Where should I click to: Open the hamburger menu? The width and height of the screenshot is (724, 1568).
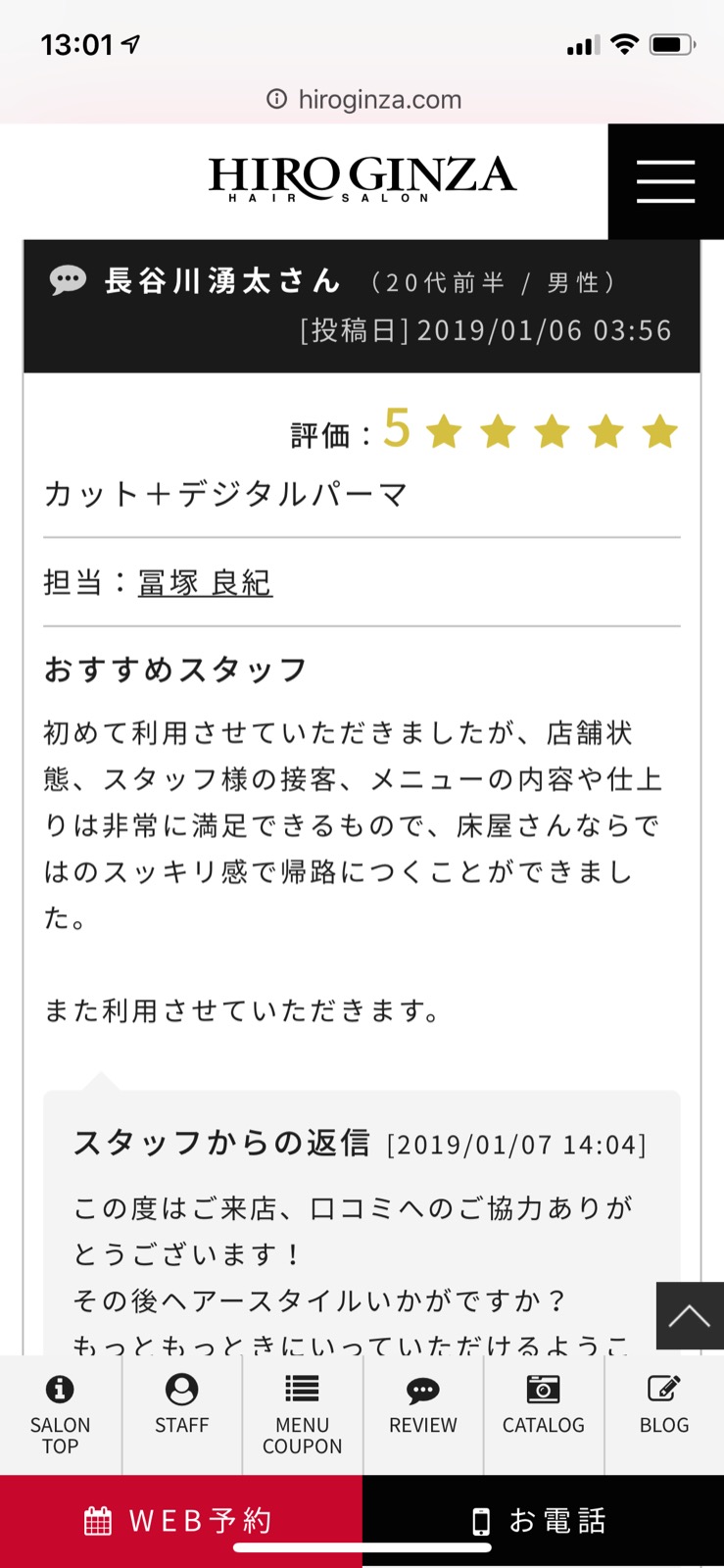pyautogui.click(x=665, y=181)
